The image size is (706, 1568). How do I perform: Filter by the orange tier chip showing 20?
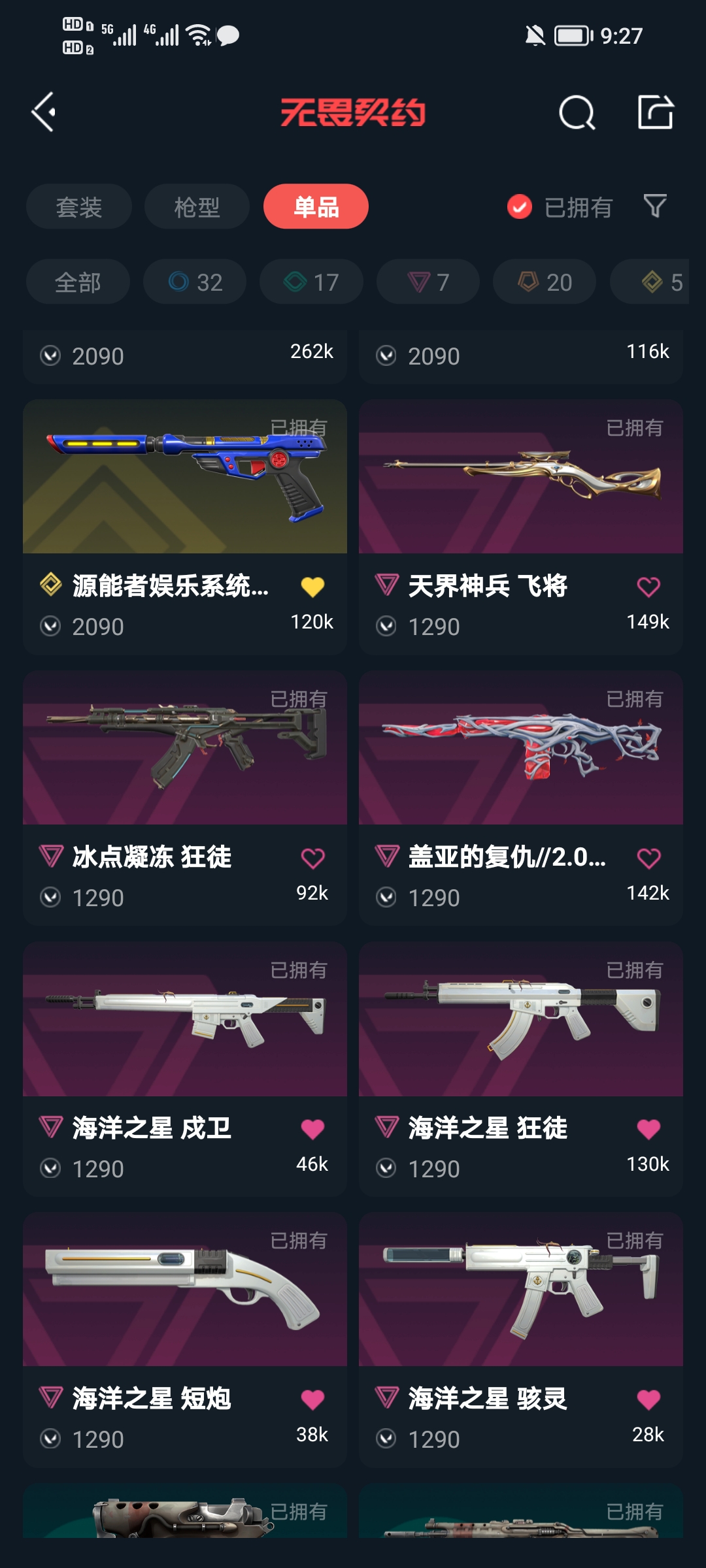545,282
